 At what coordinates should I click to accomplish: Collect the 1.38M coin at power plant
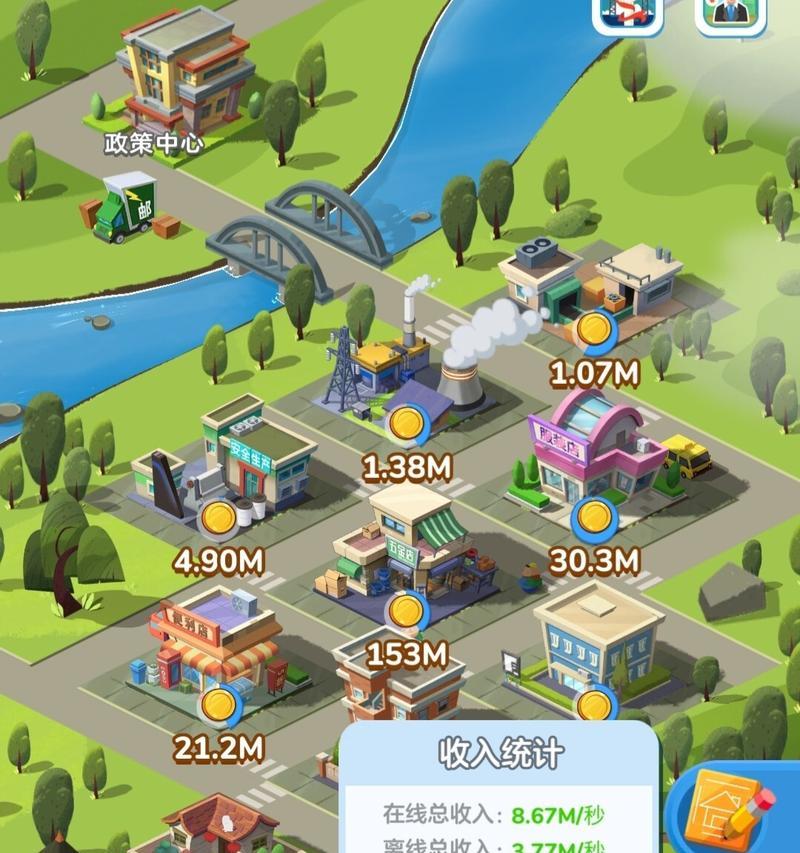coord(406,424)
